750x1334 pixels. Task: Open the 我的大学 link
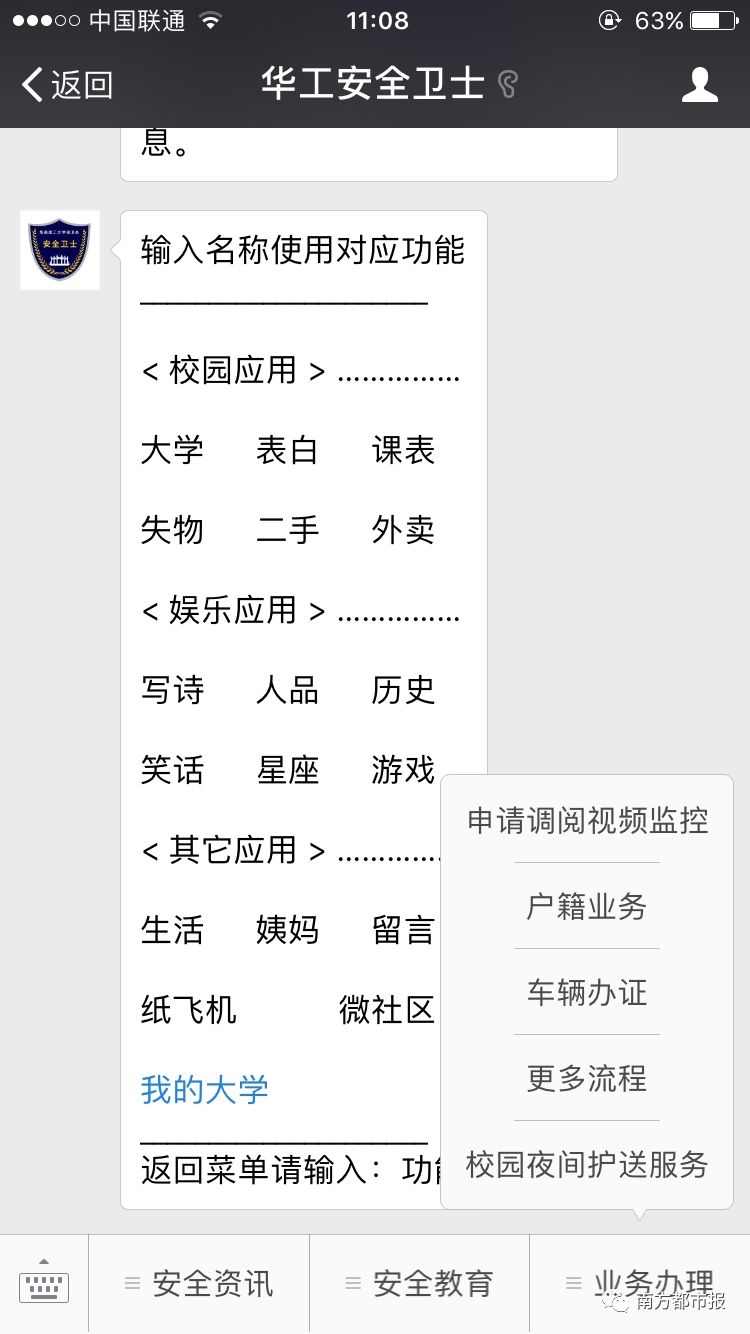205,1089
